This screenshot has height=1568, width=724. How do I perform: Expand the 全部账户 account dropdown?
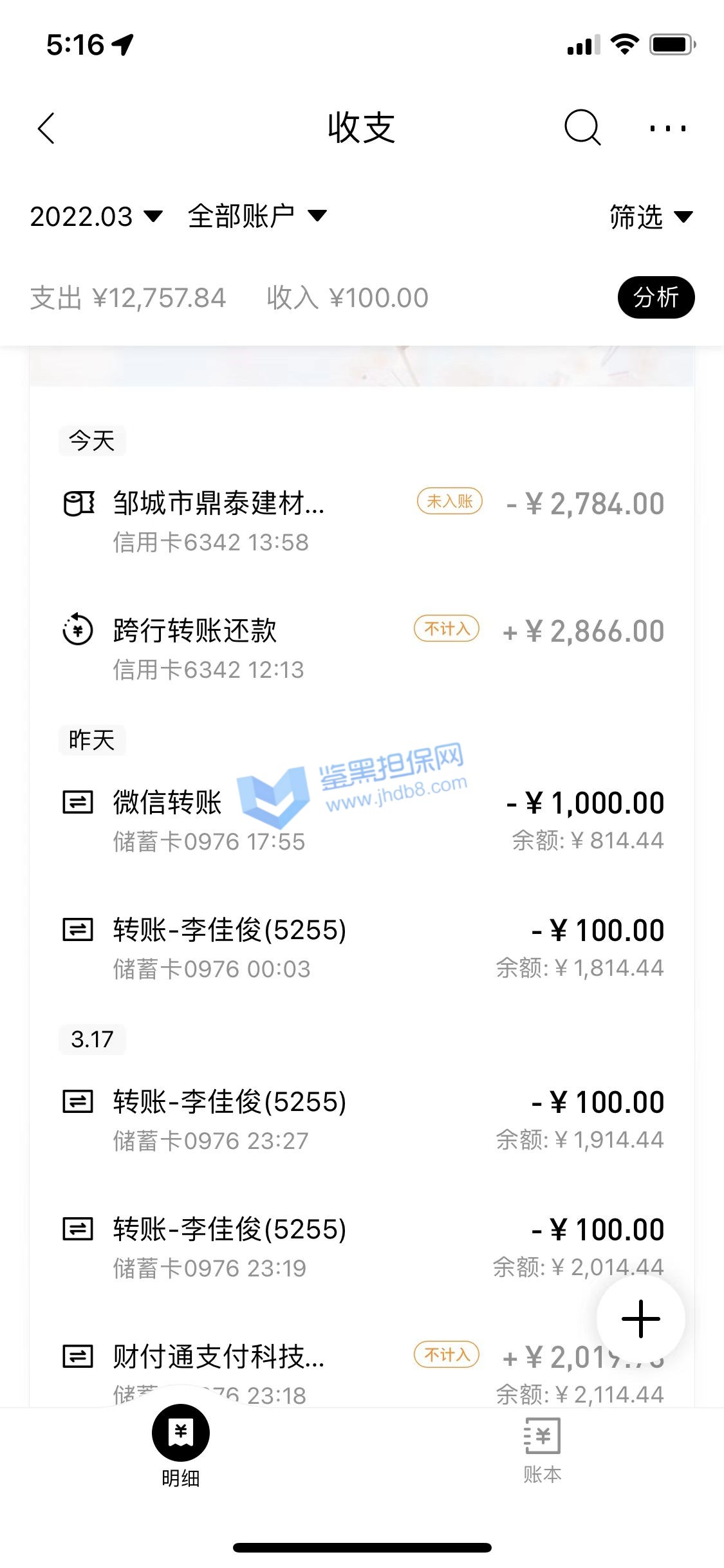click(x=257, y=216)
